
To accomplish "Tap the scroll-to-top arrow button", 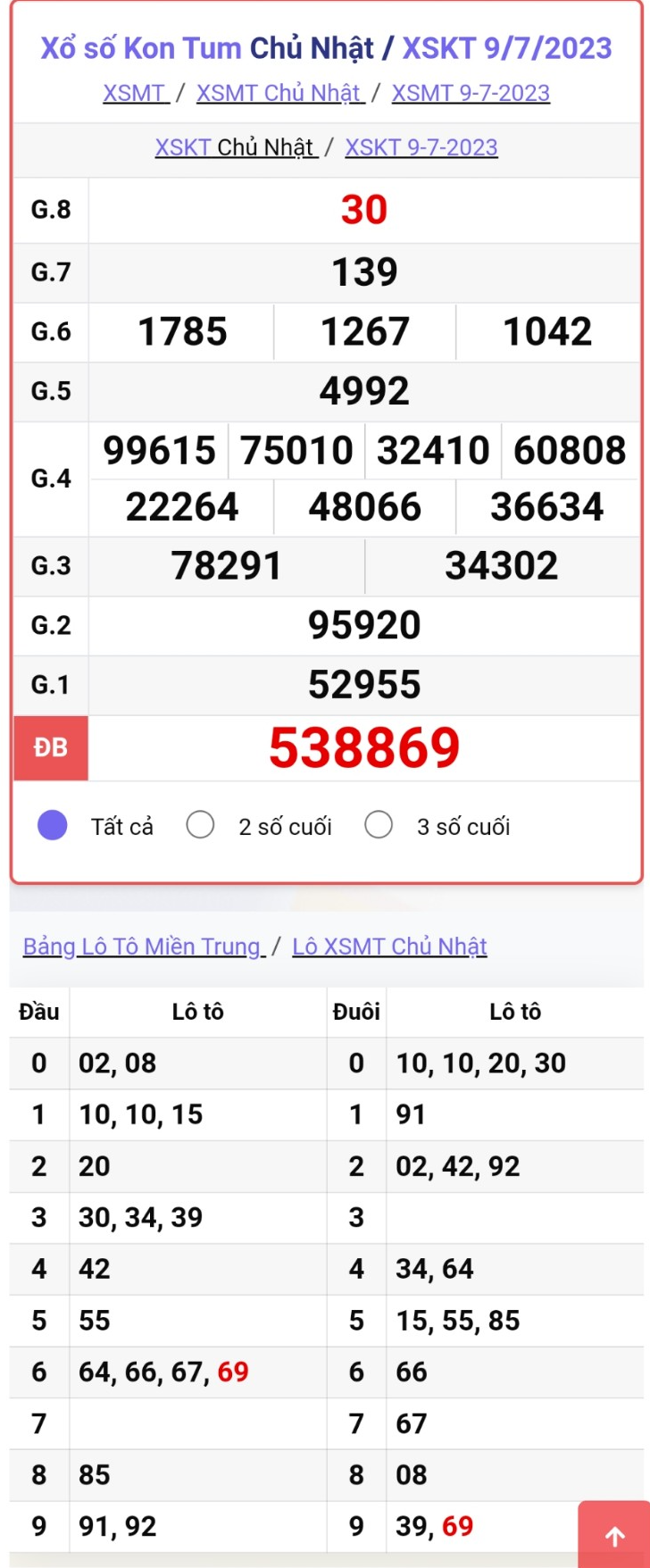I will pyautogui.click(x=614, y=1536).
